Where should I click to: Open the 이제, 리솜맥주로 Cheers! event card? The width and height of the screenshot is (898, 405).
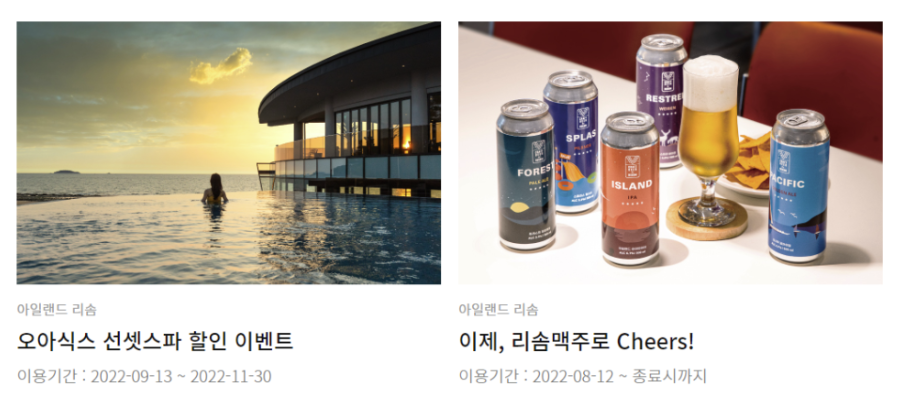tap(576, 341)
